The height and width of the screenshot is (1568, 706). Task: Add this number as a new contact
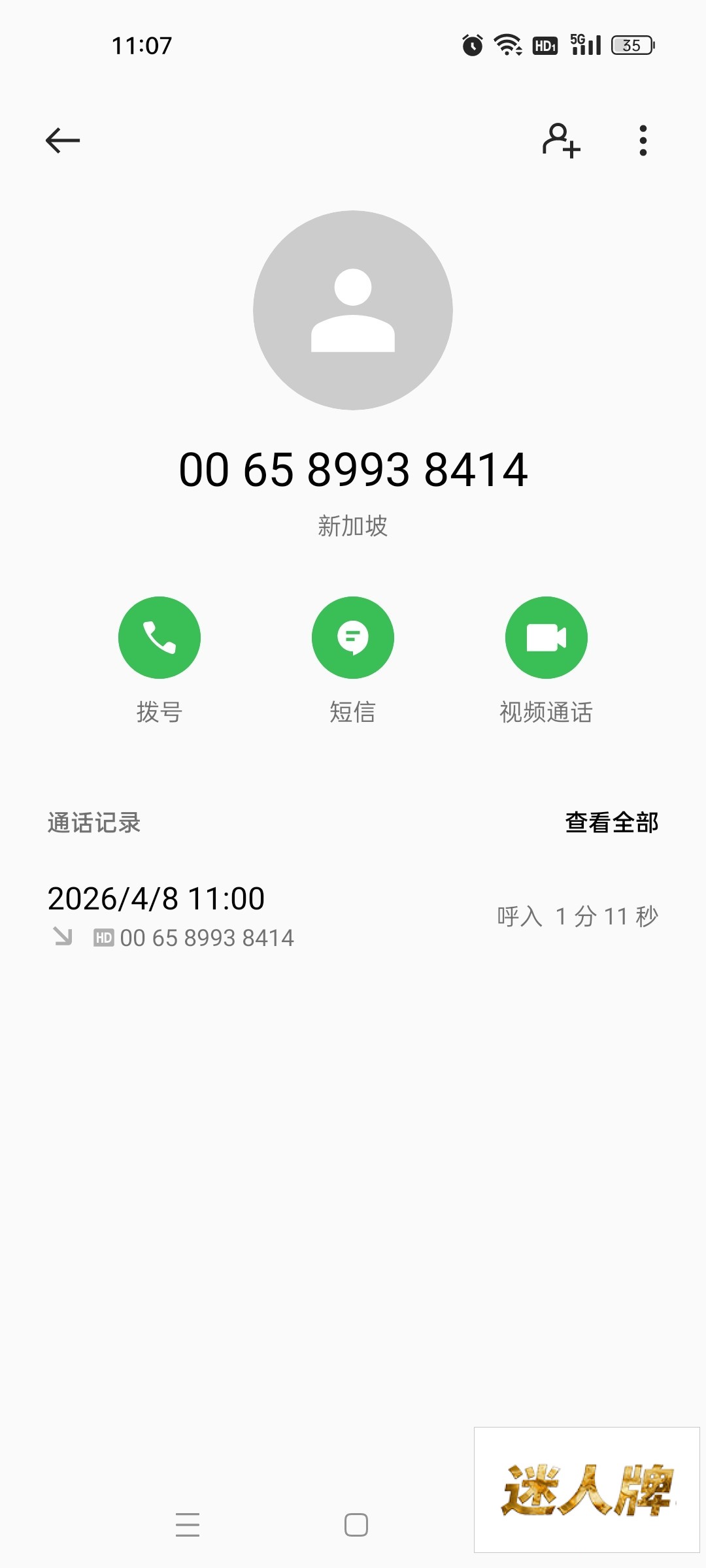tap(561, 140)
